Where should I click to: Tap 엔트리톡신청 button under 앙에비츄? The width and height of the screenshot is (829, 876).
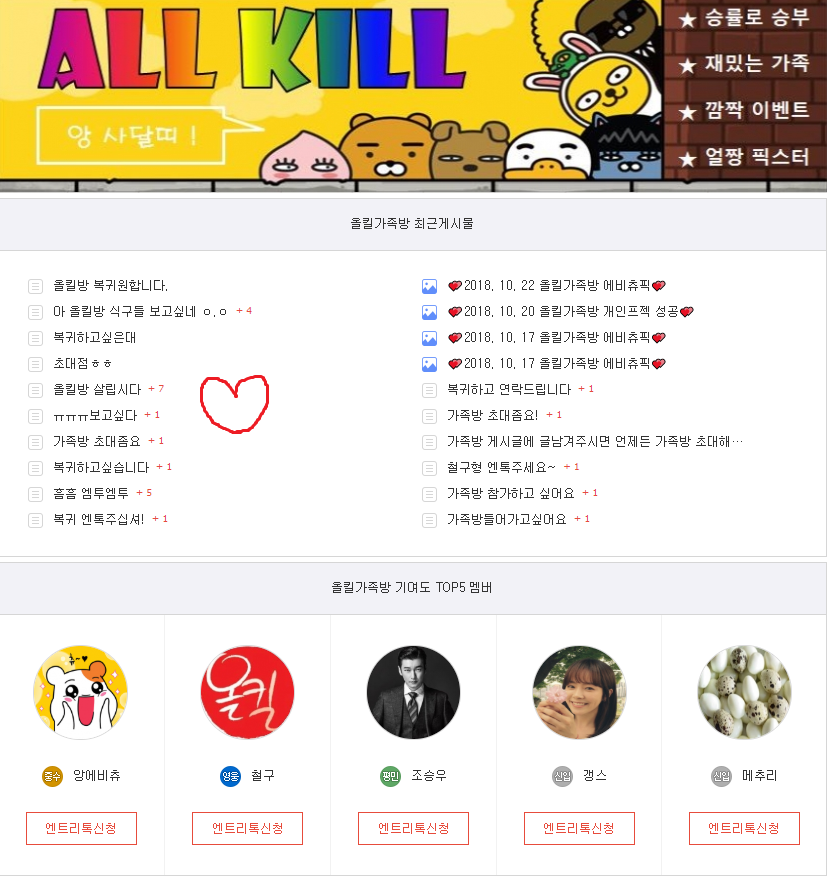(x=81, y=828)
